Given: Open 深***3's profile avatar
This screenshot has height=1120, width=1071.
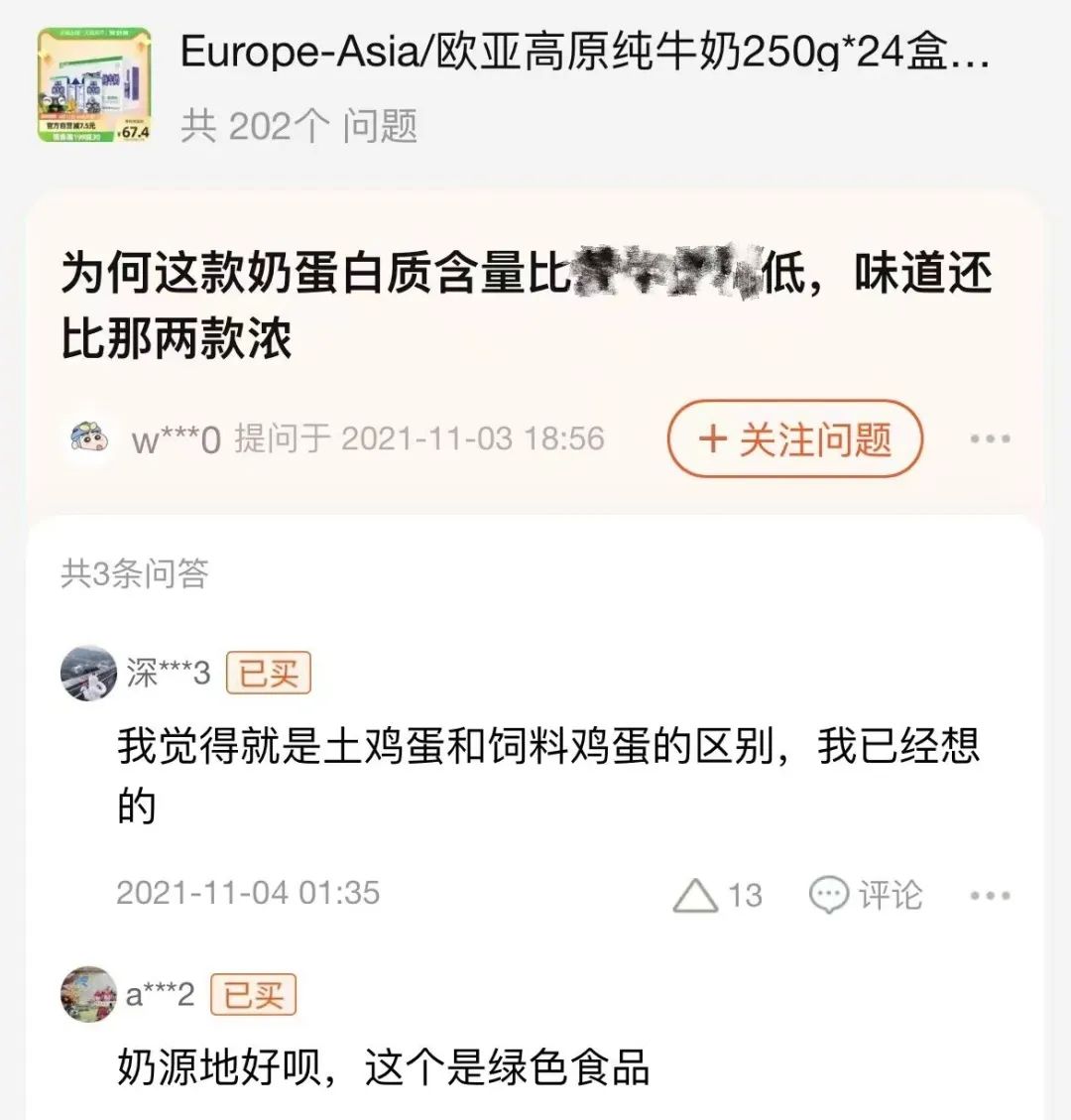Looking at the screenshot, I should coord(88,672).
